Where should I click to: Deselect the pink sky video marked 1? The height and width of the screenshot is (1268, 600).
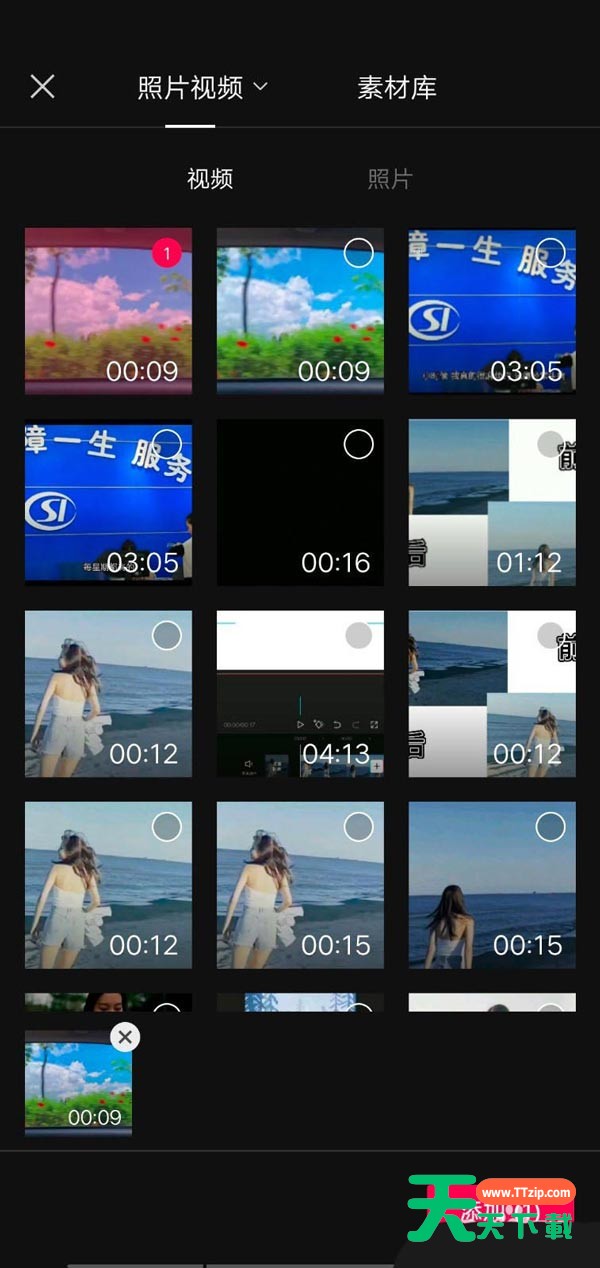(166, 254)
